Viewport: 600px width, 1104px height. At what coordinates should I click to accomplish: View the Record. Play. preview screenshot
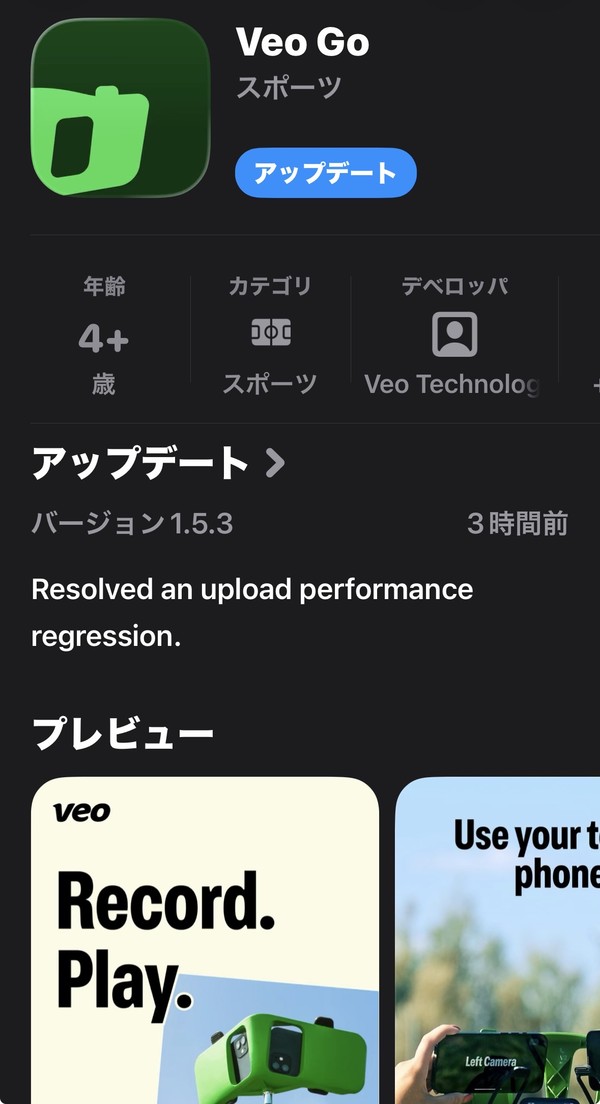(205, 940)
